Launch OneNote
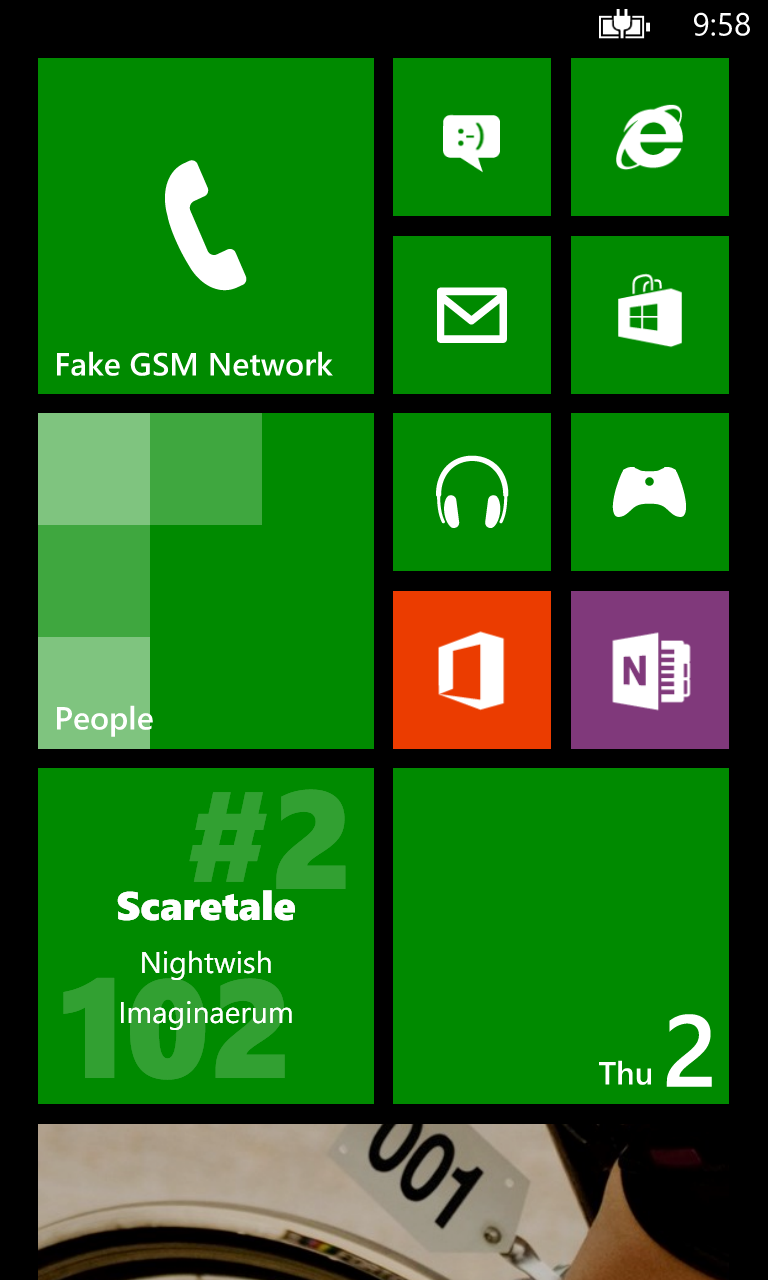Image resolution: width=768 pixels, height=1280 pixels. point(650,670)
